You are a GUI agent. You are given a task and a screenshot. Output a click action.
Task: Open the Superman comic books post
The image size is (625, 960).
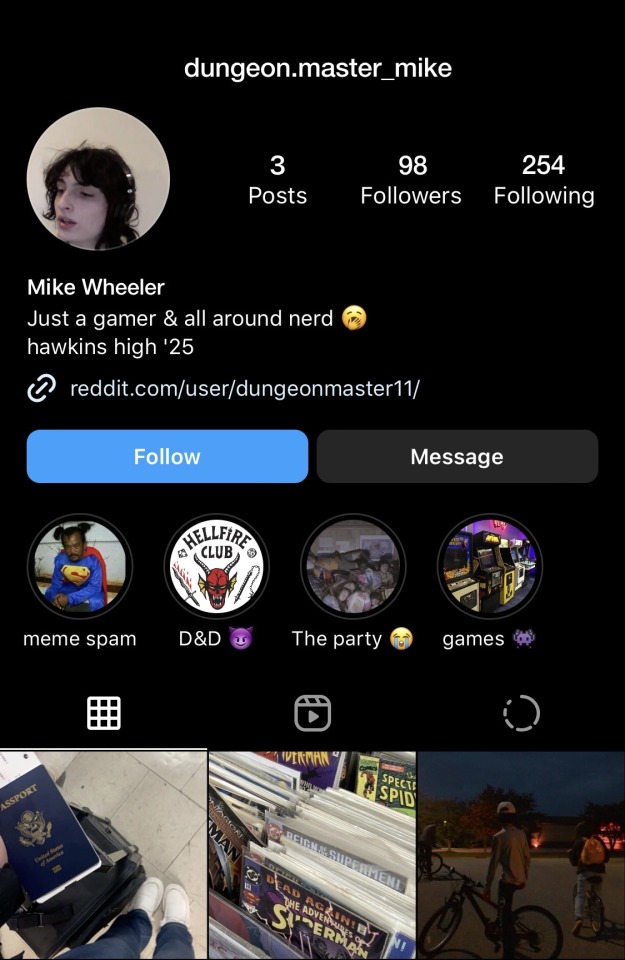click(312, 855)
